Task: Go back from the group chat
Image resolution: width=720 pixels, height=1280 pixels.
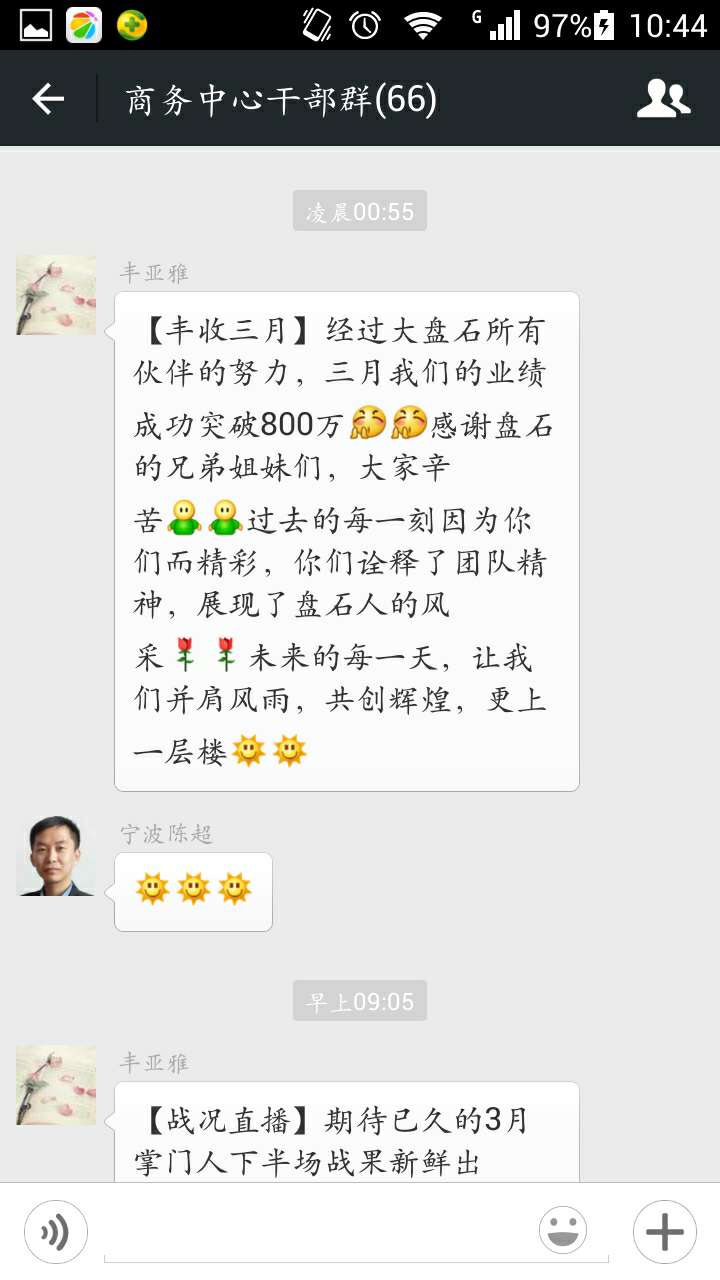Action: pyautogui.click(x=47, y=99)
